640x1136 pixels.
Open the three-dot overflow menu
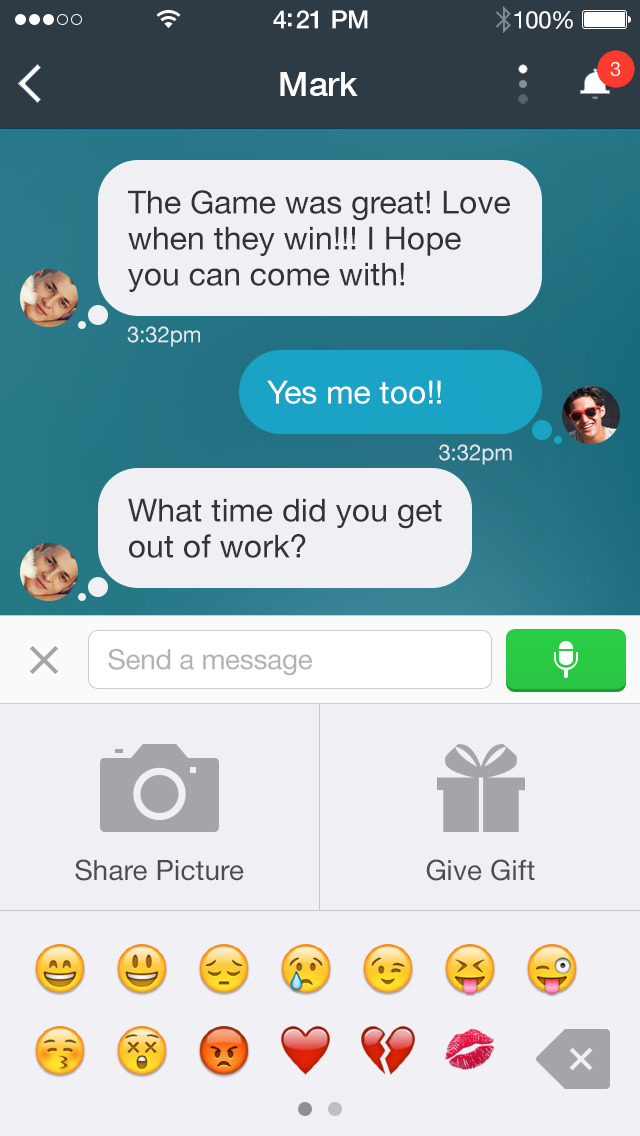(x=522, y=84)
